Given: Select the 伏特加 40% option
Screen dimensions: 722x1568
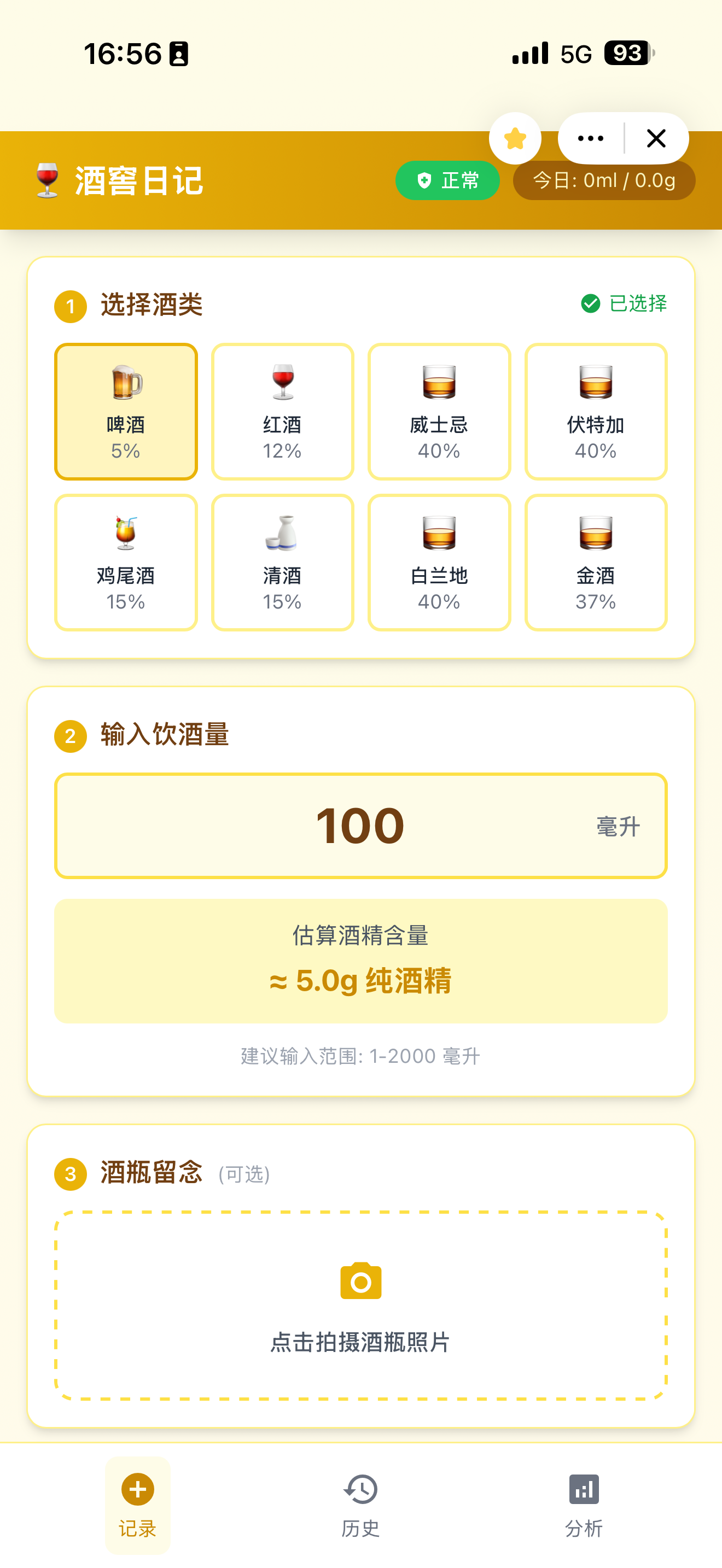Looking at the screenshot, I should pyautogui.click(x=595, y=412).
